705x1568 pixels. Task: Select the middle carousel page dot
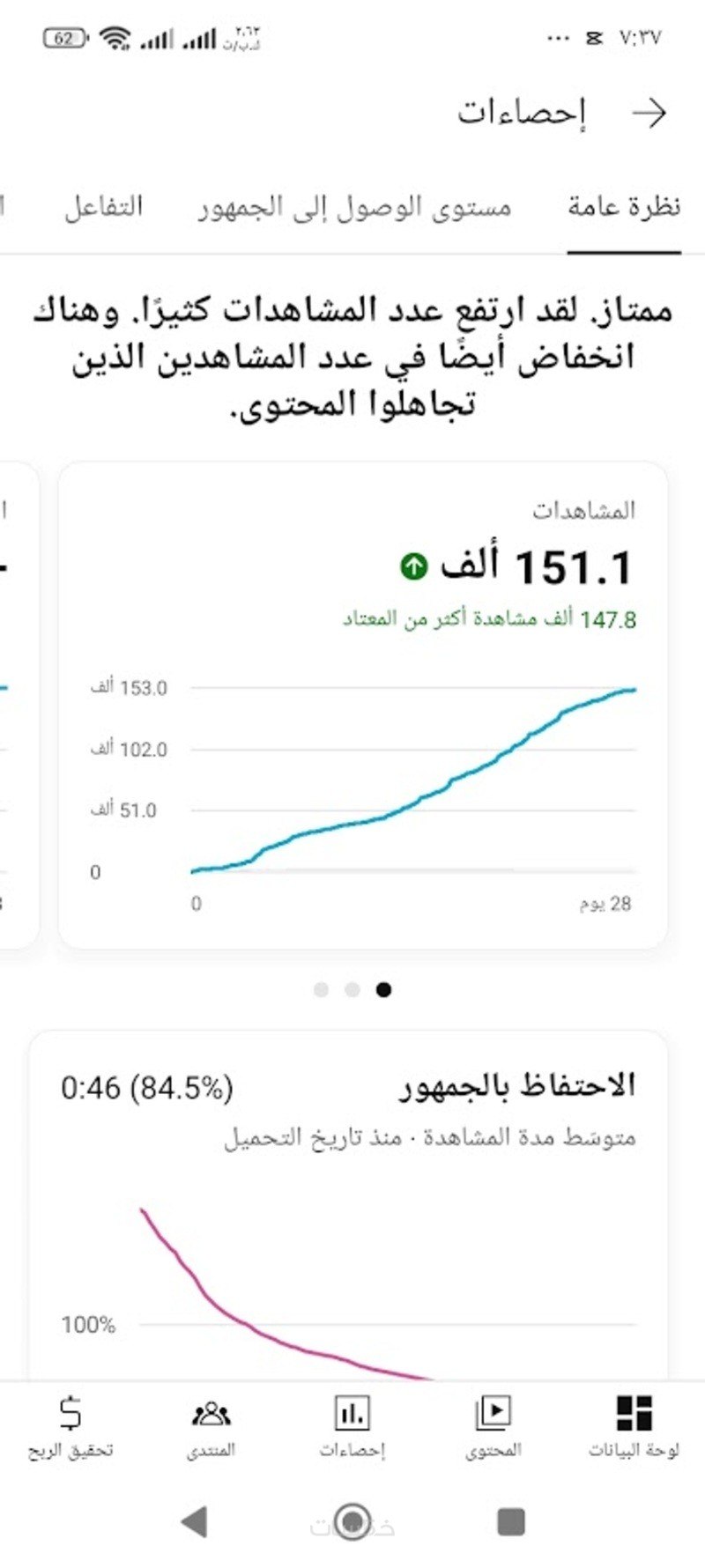point(352,989)
